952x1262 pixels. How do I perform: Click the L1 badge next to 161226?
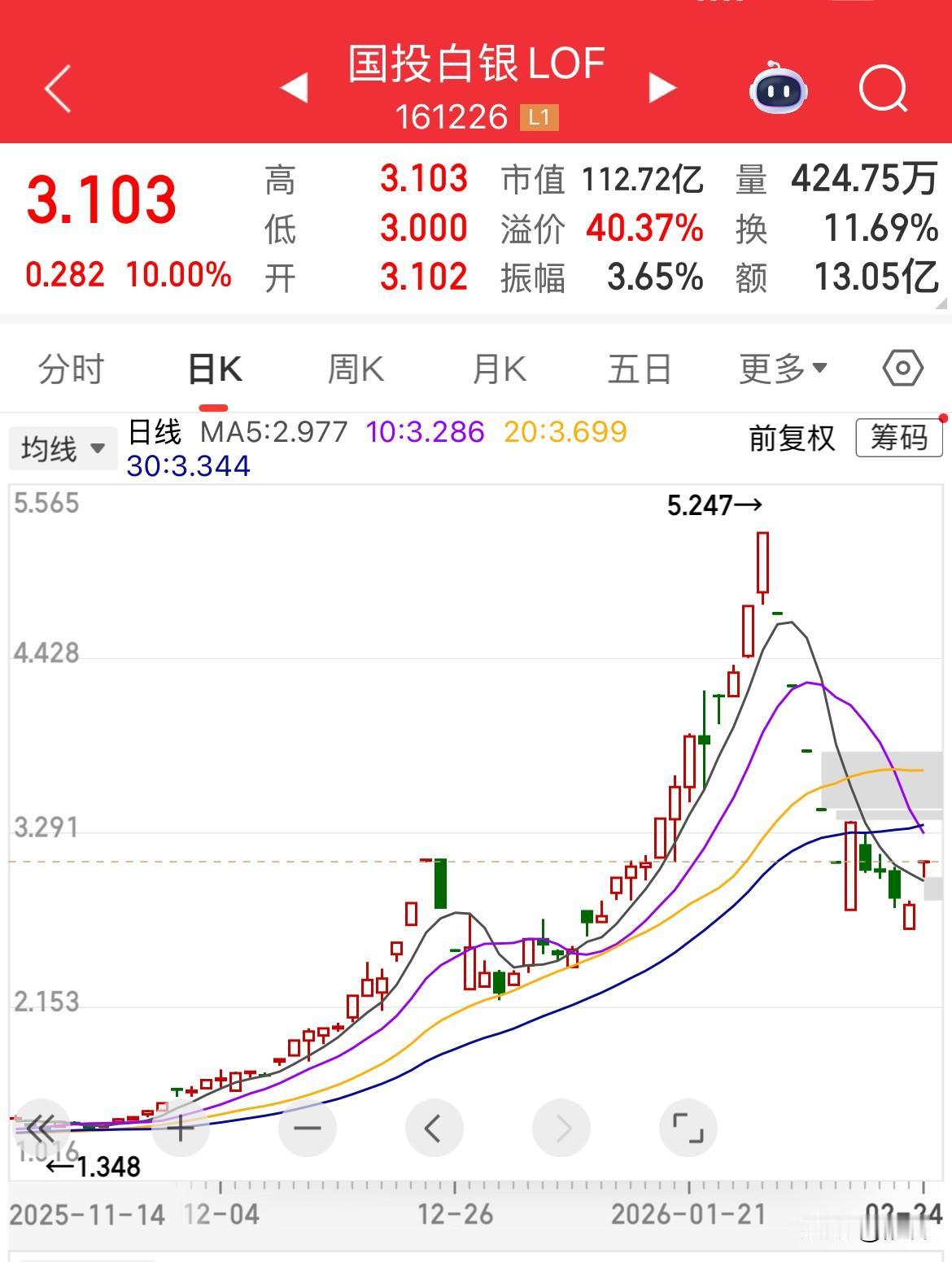tap(539, 117)
